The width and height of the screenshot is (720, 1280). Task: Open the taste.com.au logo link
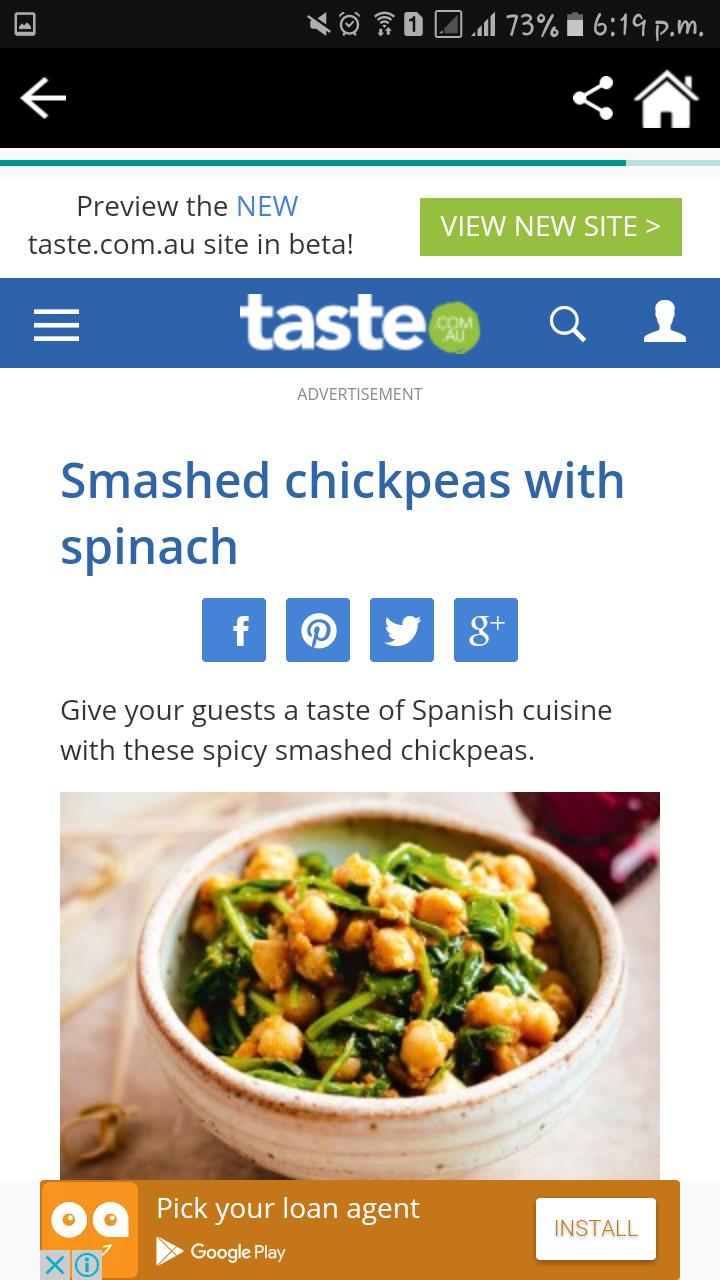359,323
